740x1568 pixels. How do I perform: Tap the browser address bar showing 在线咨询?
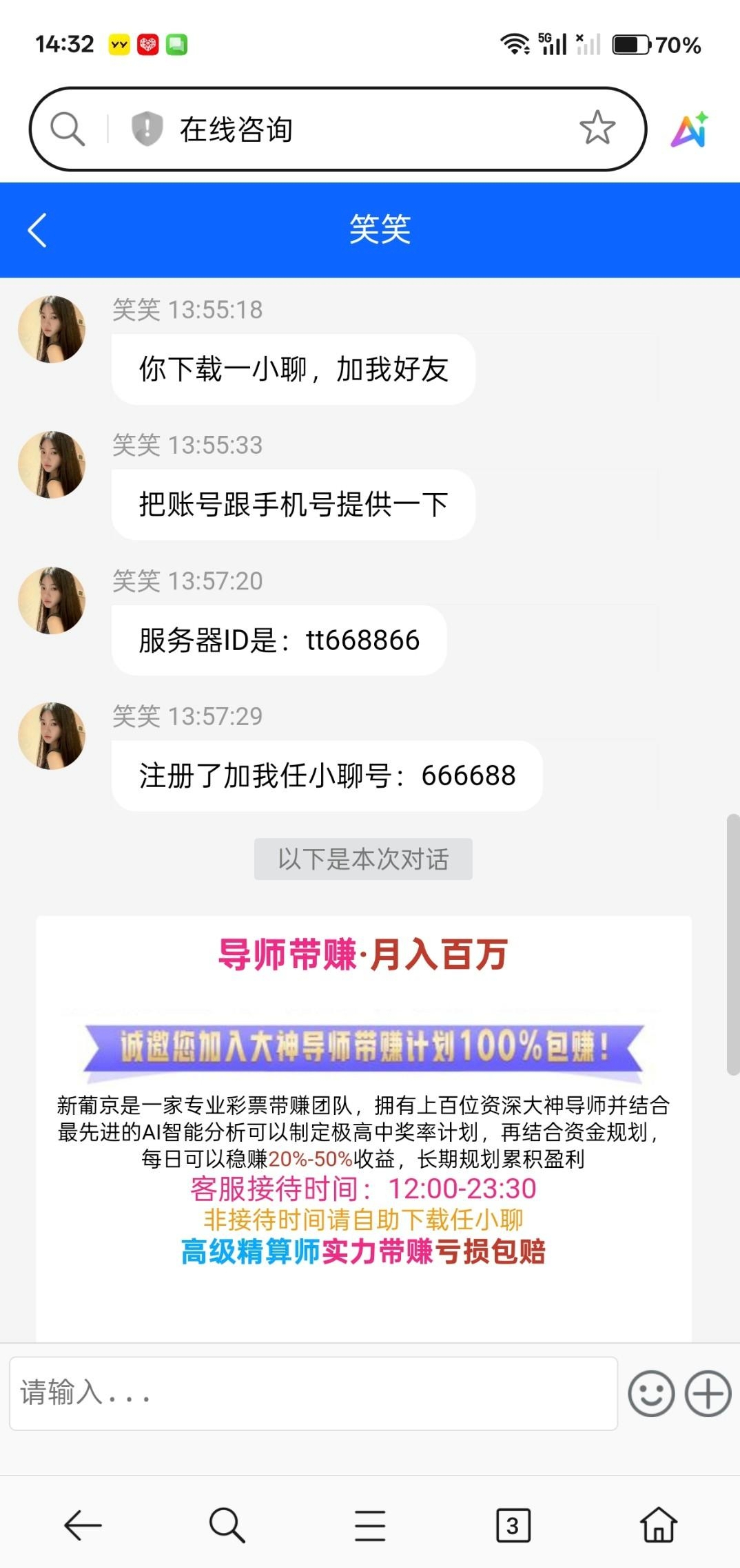[x=358, y=129]
